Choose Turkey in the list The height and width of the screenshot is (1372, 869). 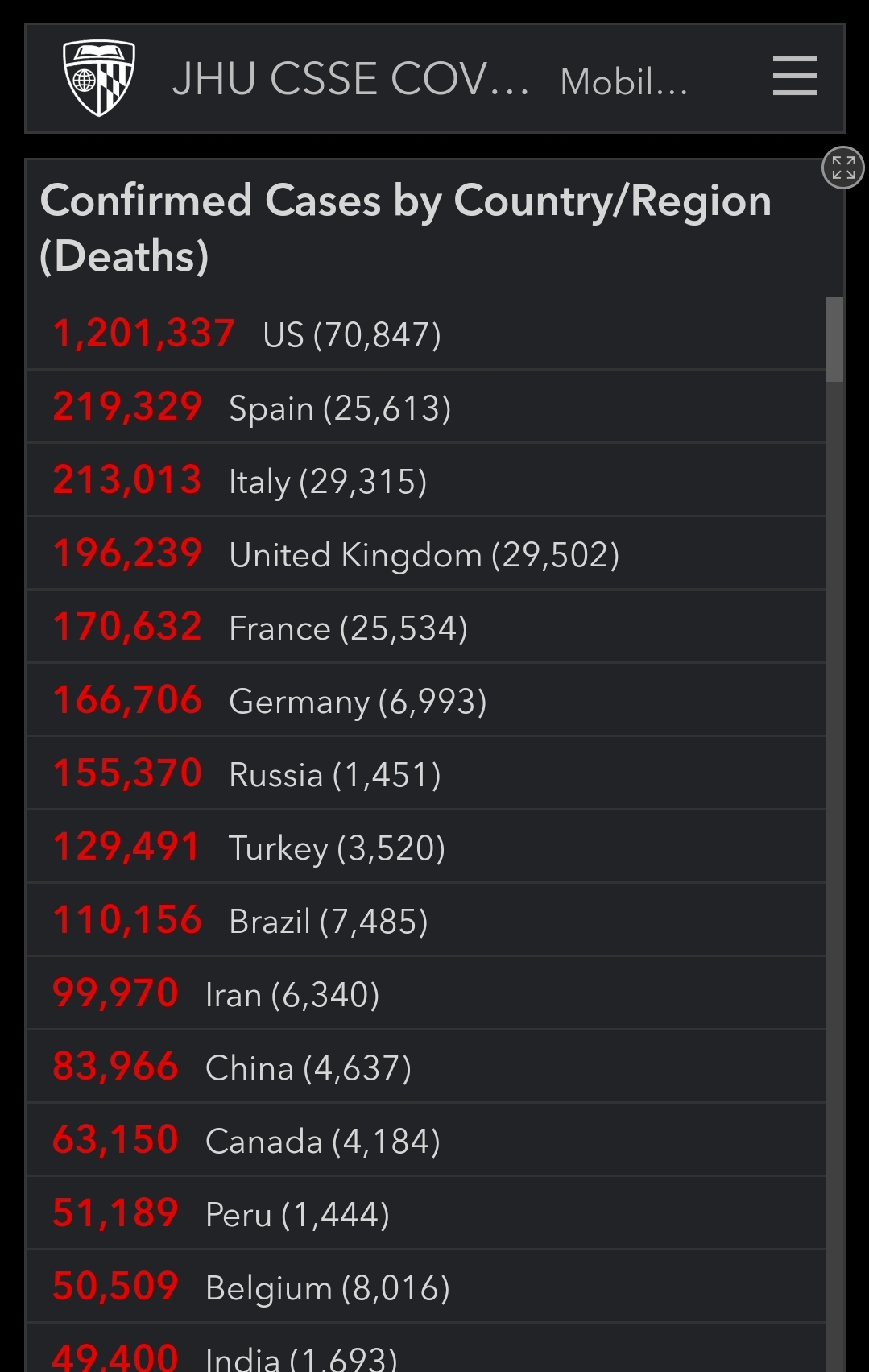[426, 847]
